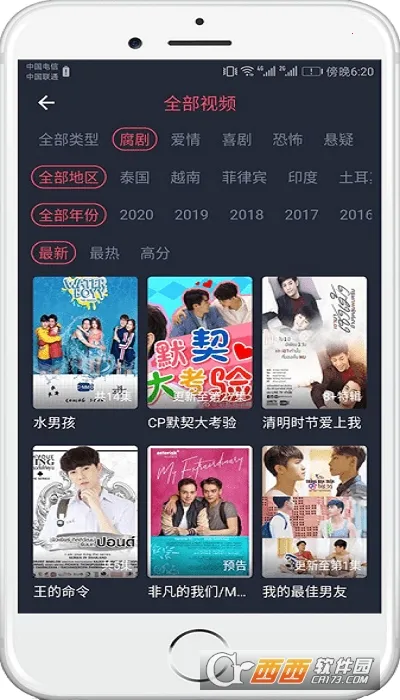Viewport: 400px width, 700px height.
Task: Select year 2018 filter
Action: pyautogui.click(x=247, y=215)
